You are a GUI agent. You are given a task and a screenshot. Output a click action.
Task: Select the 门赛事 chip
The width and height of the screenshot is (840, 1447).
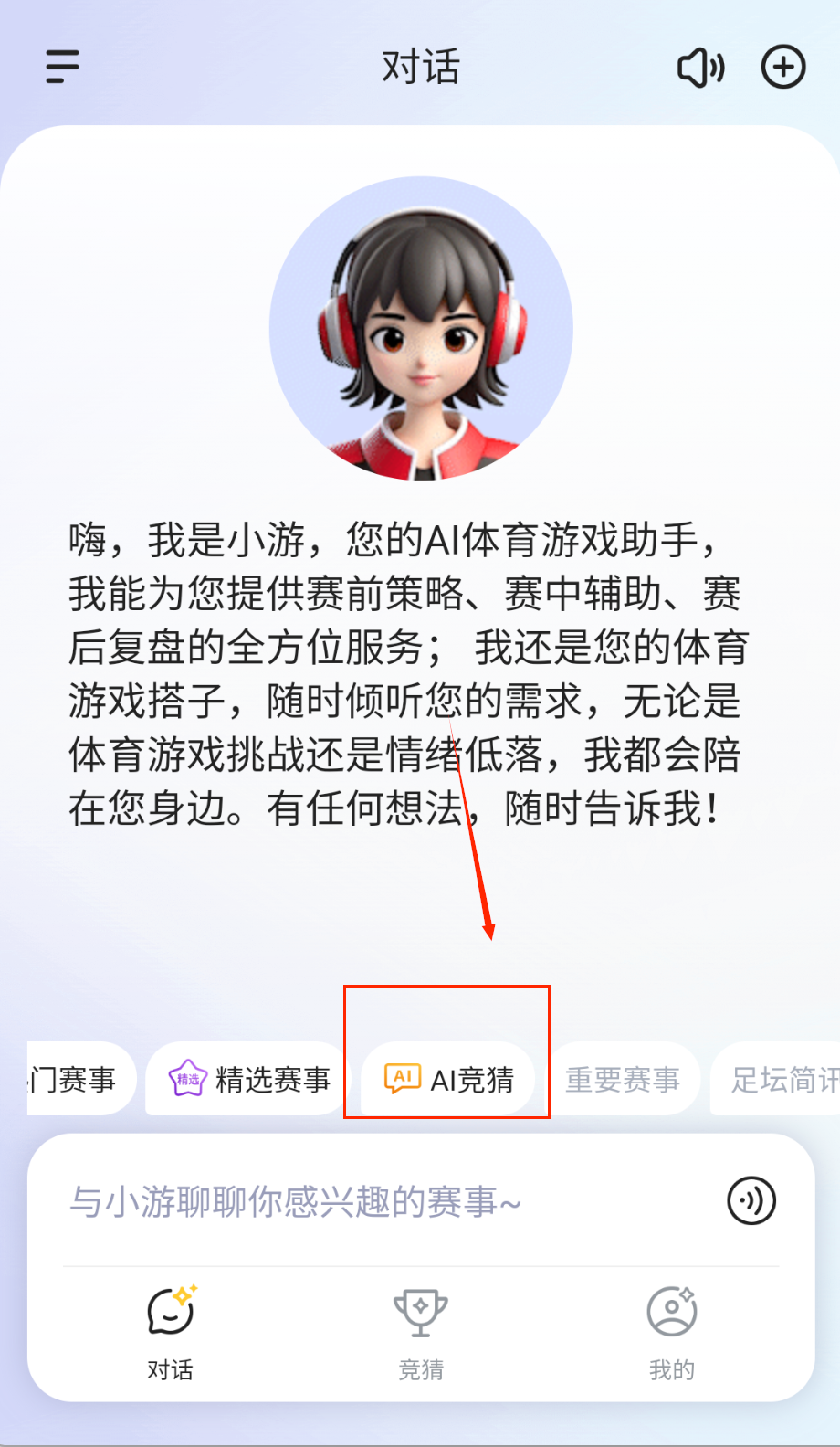click(78, 1079)
